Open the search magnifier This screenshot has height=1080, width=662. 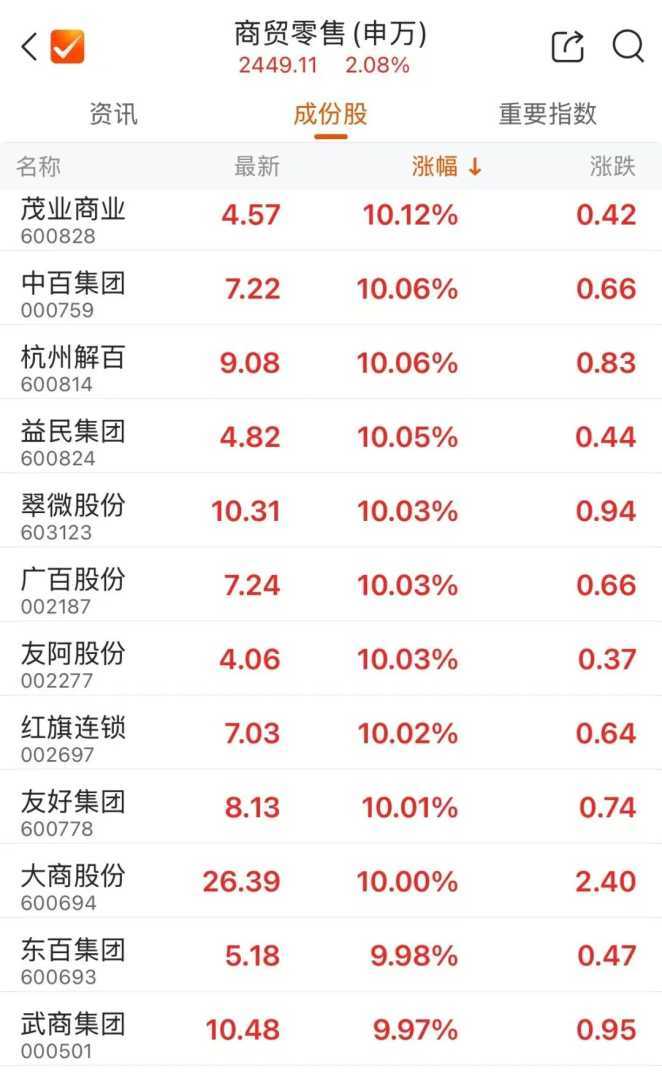pyautogui.click(x=628, y=46)
